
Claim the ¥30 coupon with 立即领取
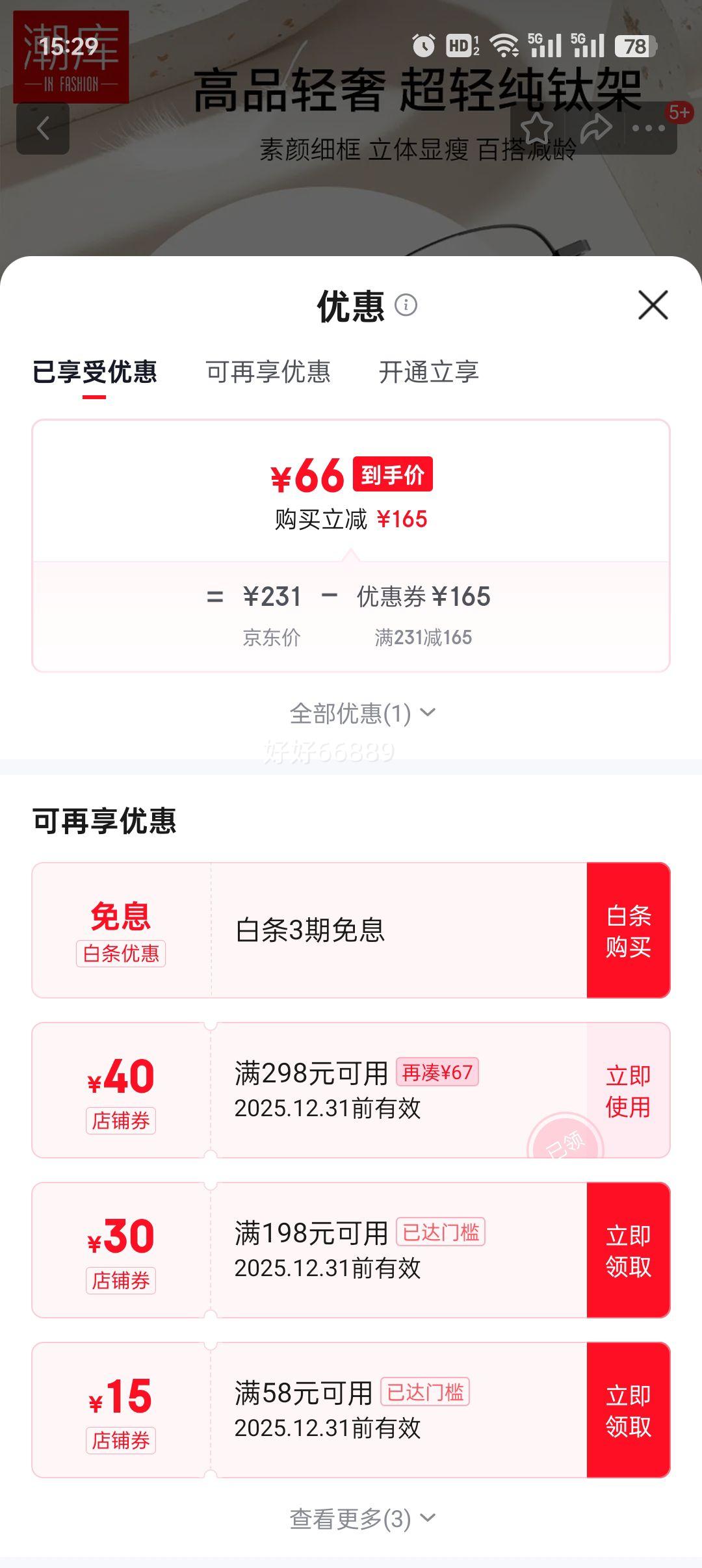(x=628, y=1252)
